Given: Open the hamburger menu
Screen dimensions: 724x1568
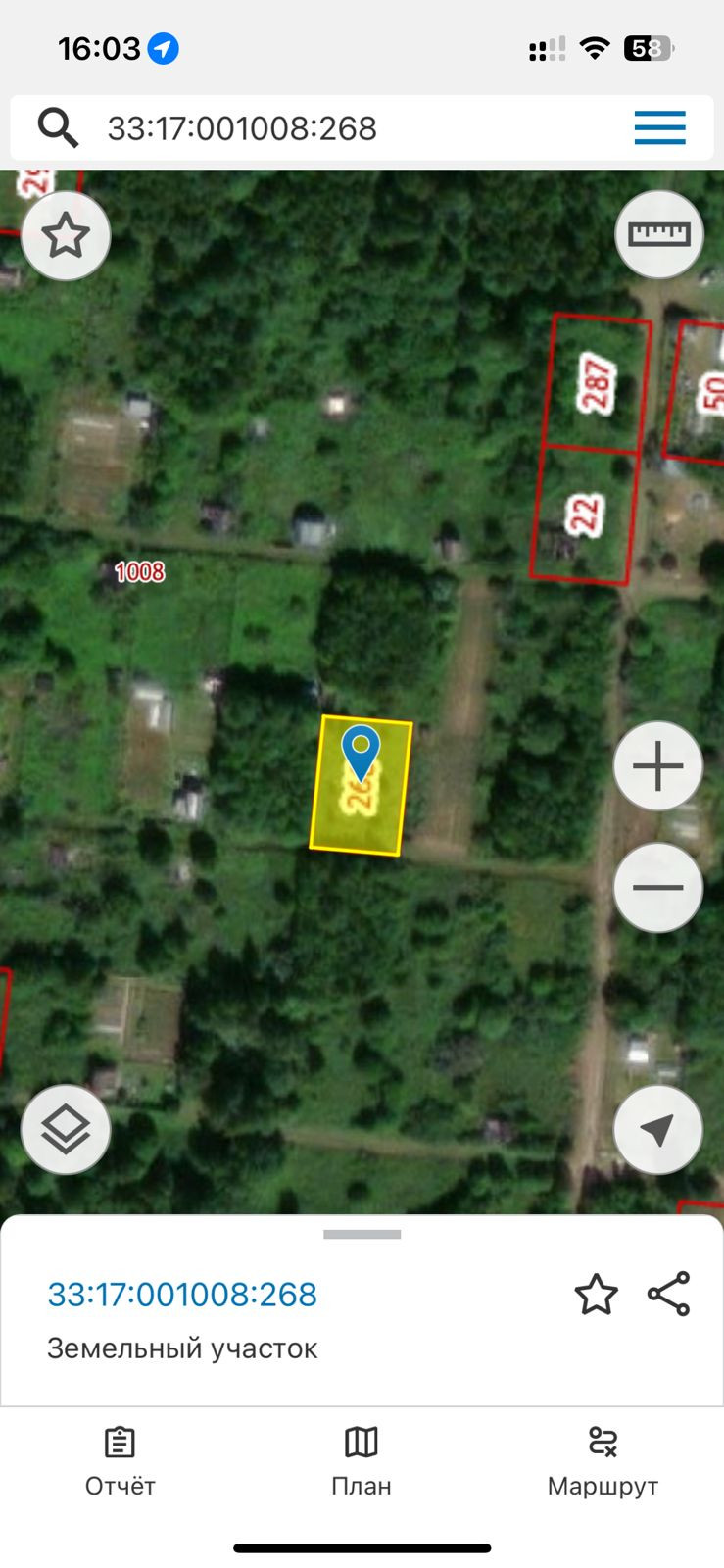Looking at the screenshot, I should point(659,128).
